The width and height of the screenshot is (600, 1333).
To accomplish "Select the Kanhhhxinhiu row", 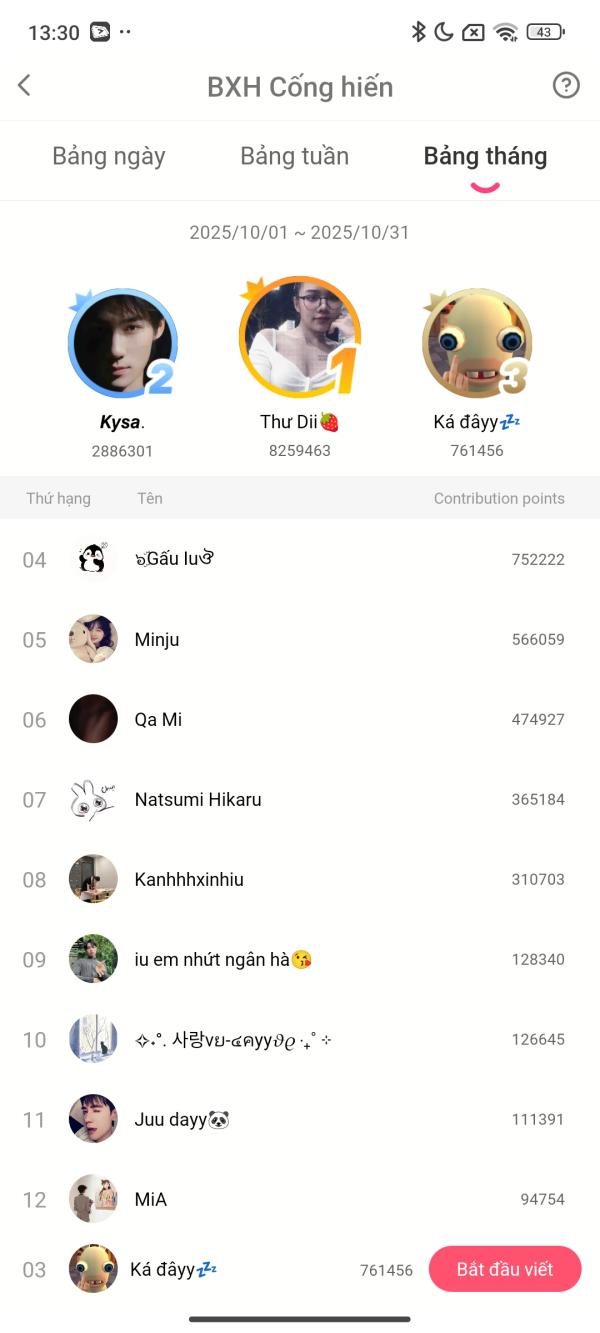I will point(300,880).
